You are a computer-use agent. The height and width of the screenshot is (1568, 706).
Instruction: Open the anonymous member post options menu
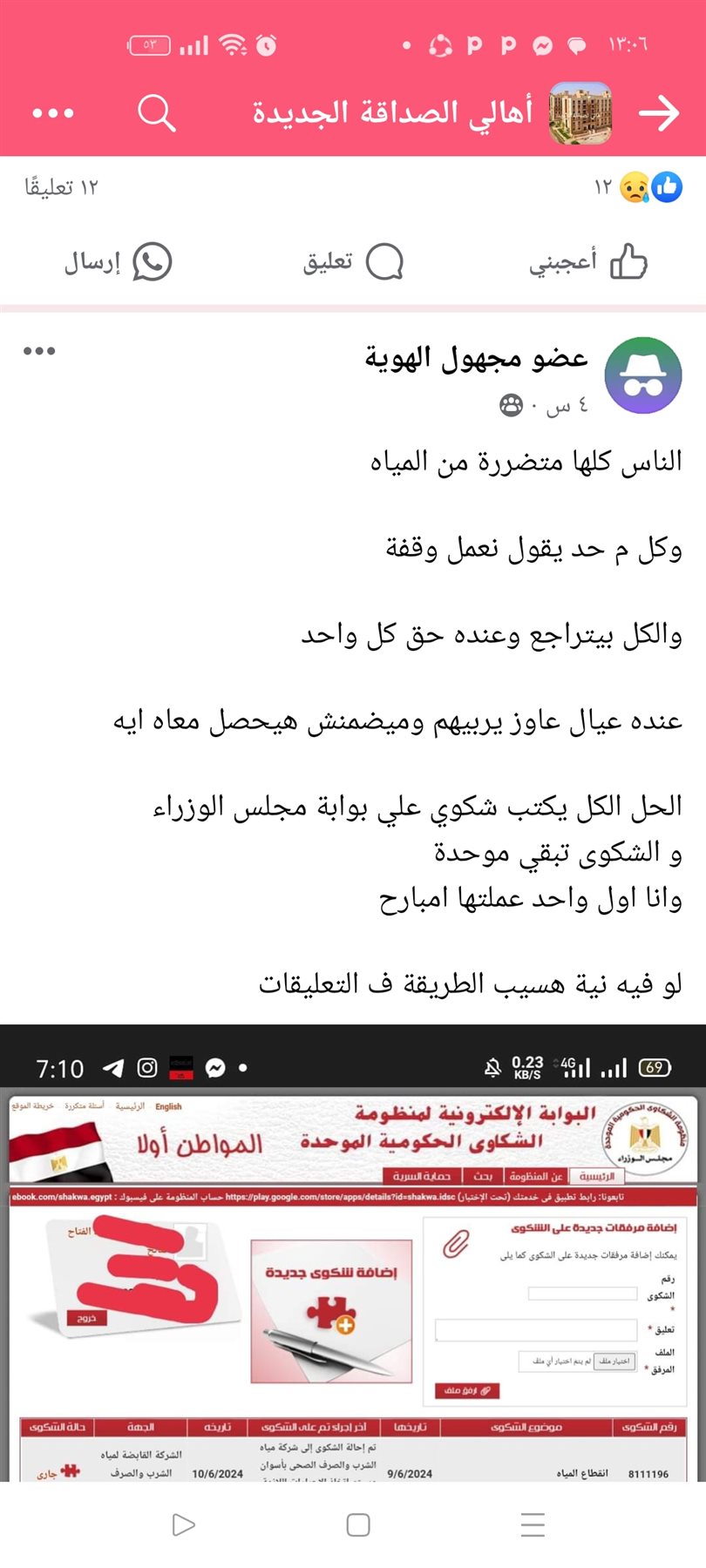click(39, 351)
